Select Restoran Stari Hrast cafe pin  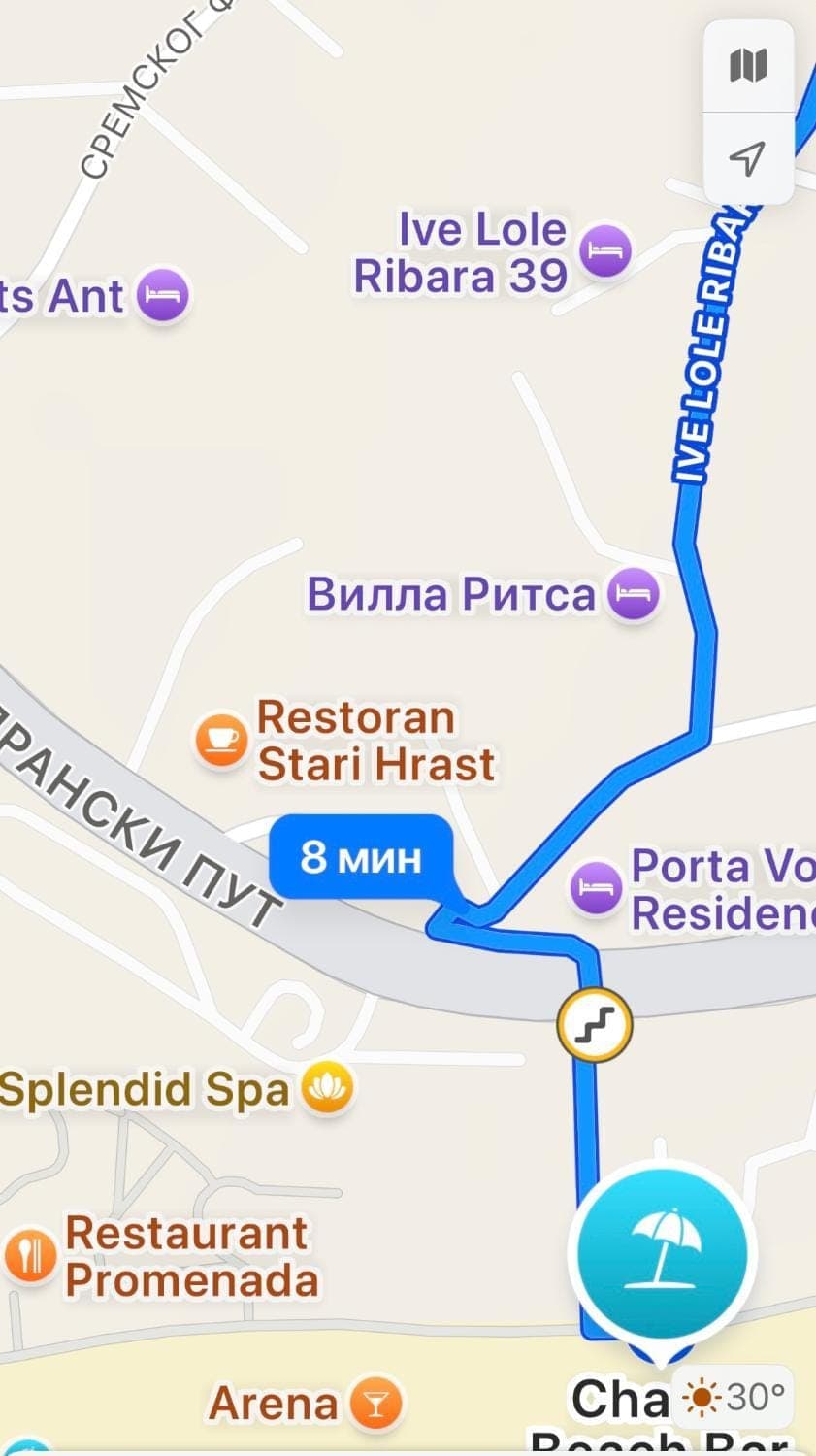pyautogui.click(x=221, y=740)
